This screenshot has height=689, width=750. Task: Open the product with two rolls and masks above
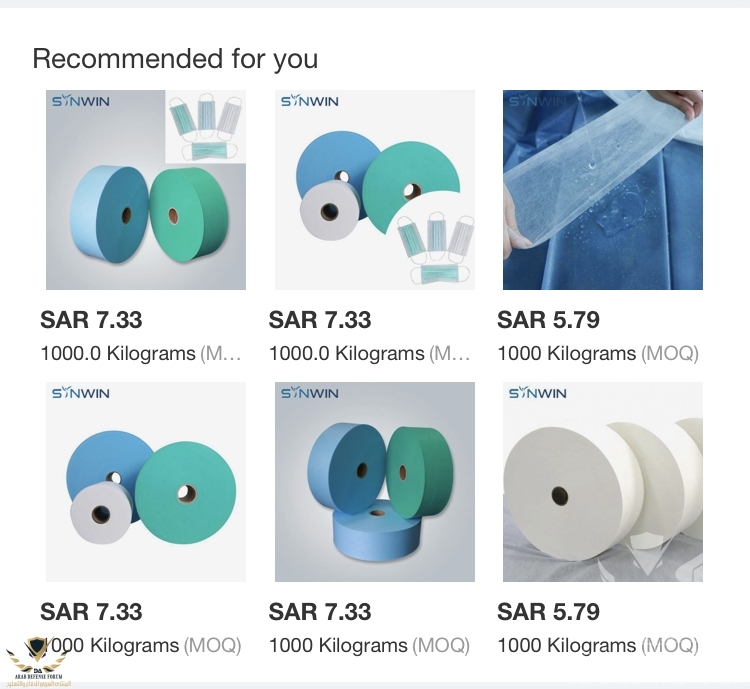coord(146,190)
